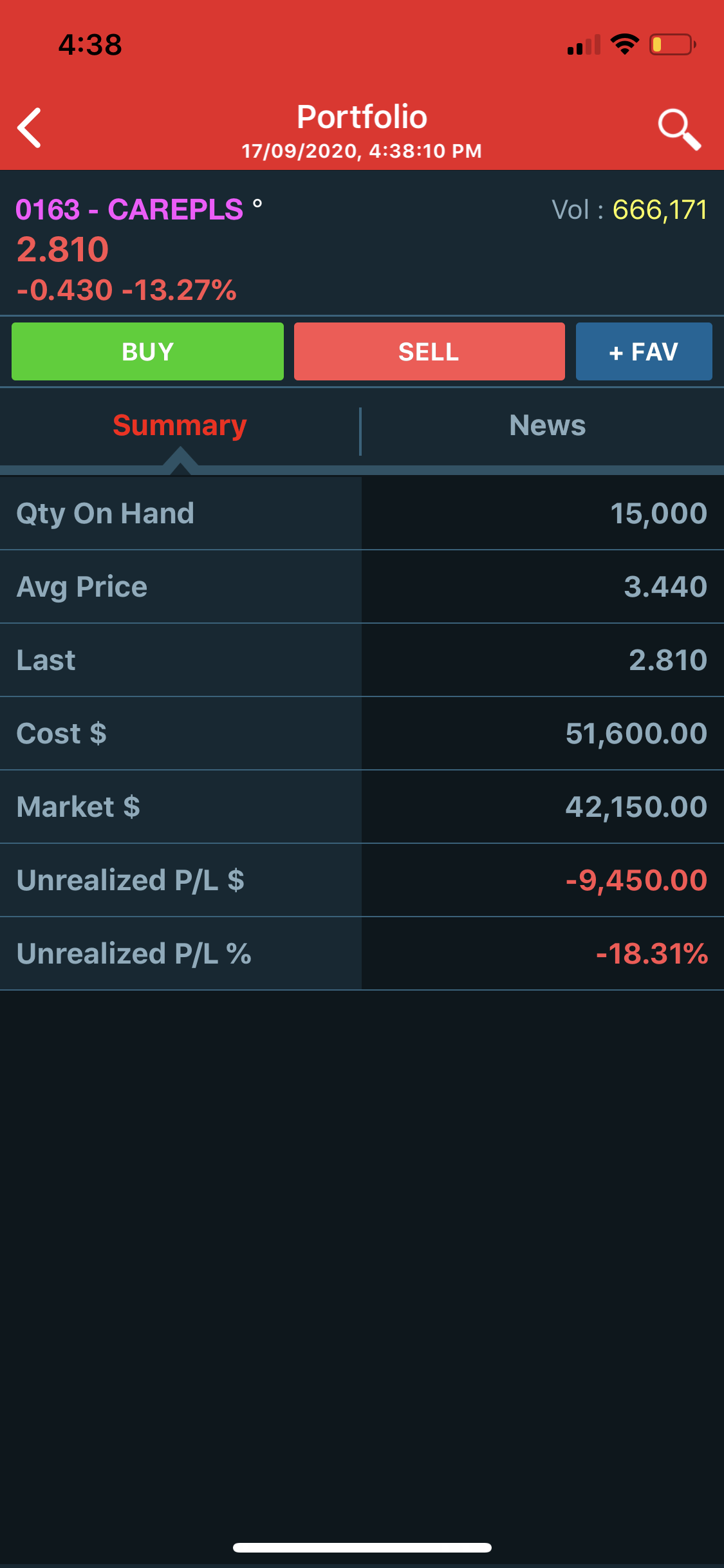Select the Summary tab
This screenshot has width=724, height=1568.
click(x=180, y=425)
